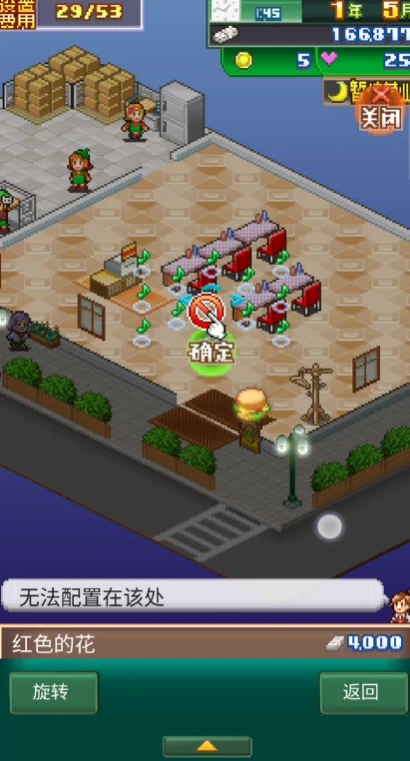Close placement mode with 关闭

point(381,112)
